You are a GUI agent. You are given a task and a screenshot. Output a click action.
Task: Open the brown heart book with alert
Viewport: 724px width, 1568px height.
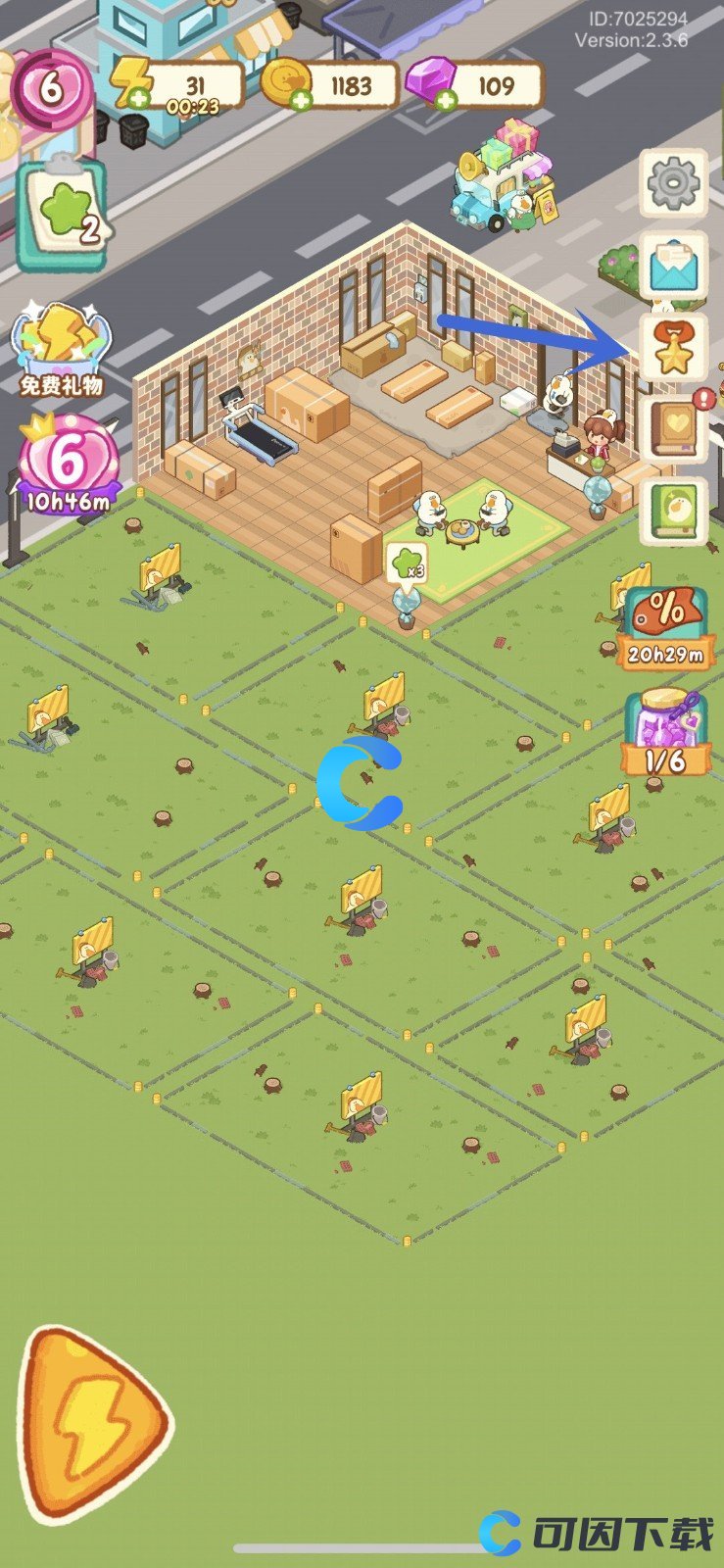point(674,429)
